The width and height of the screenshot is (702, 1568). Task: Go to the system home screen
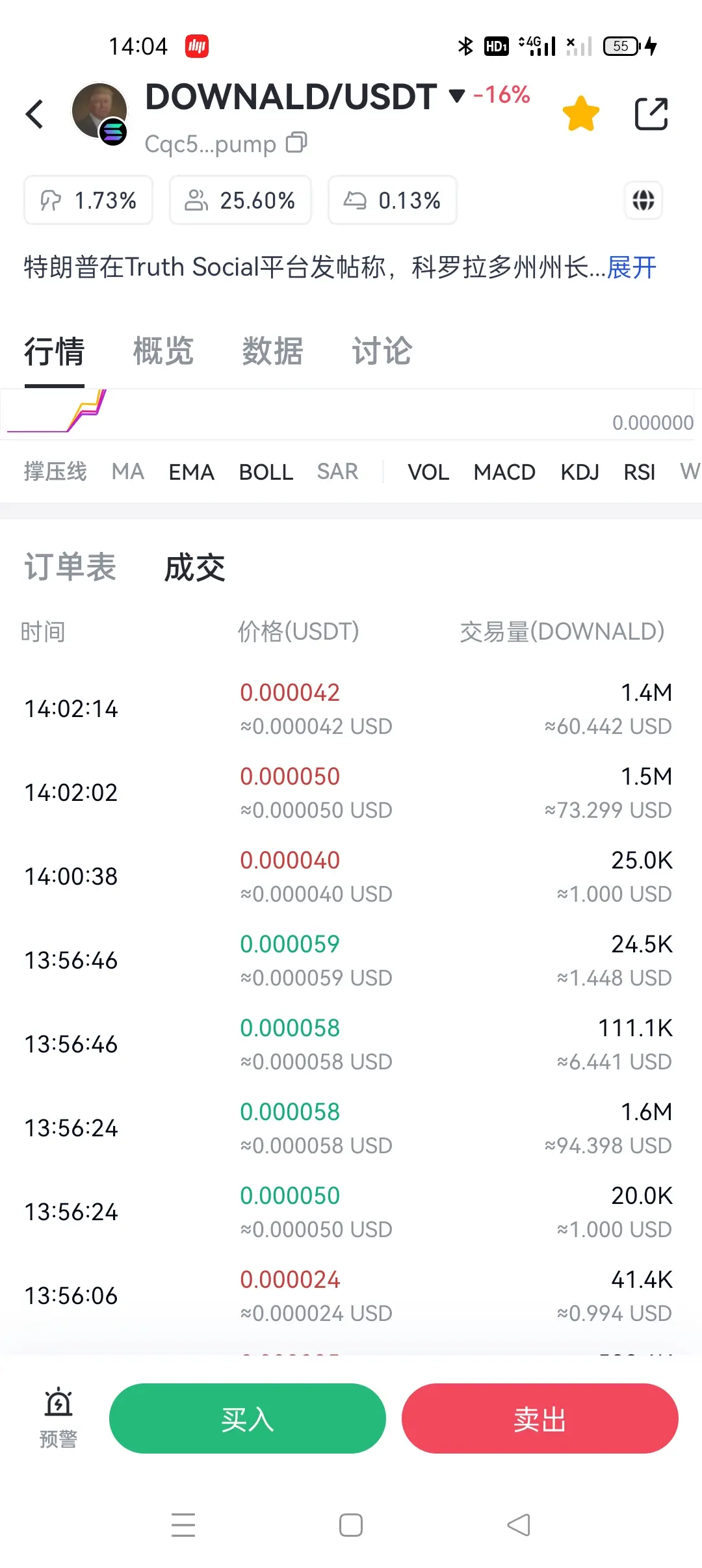click(351, 1525)
